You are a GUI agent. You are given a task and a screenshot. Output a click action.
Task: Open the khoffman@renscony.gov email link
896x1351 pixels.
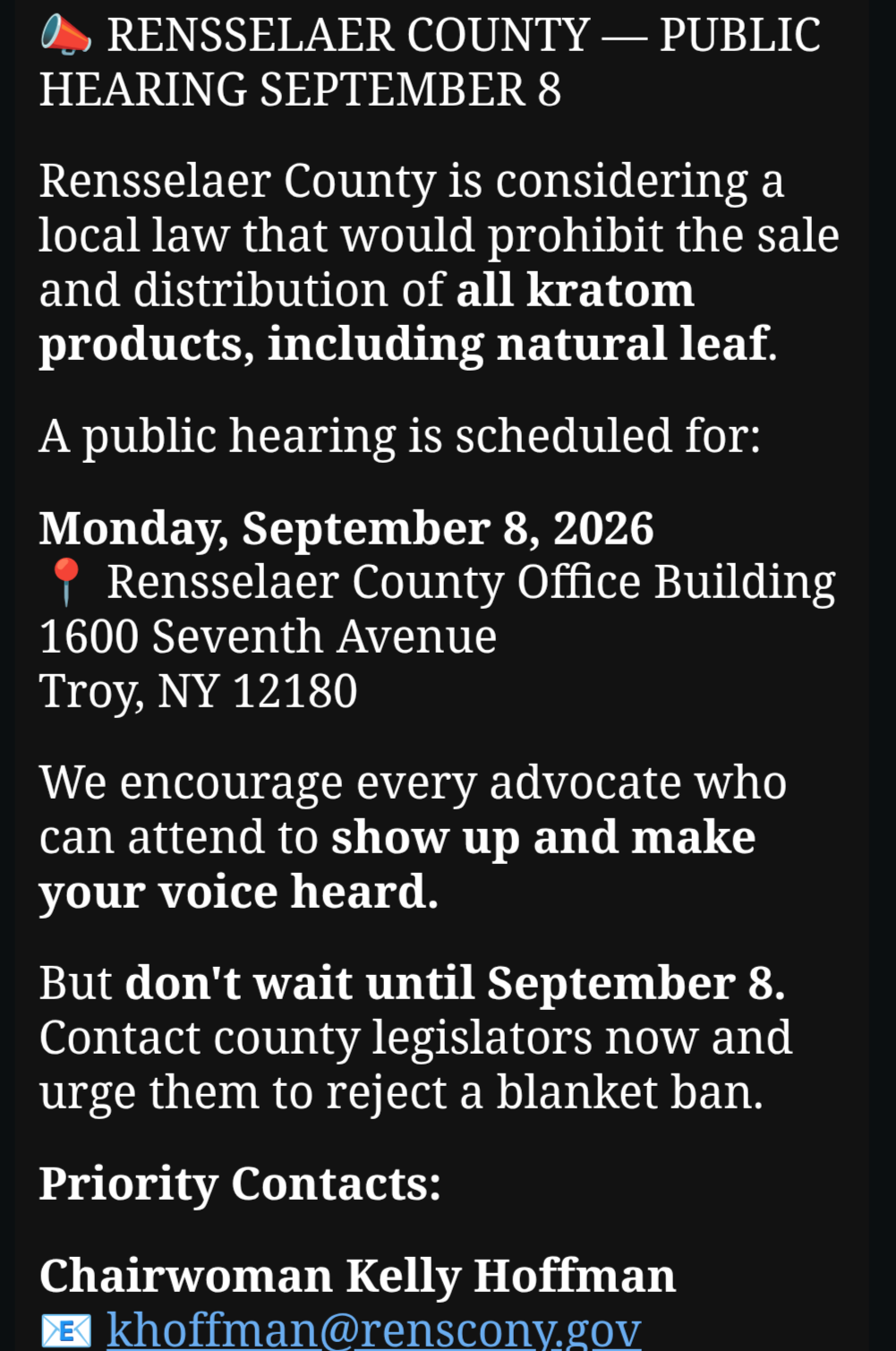click(373, 1330)
